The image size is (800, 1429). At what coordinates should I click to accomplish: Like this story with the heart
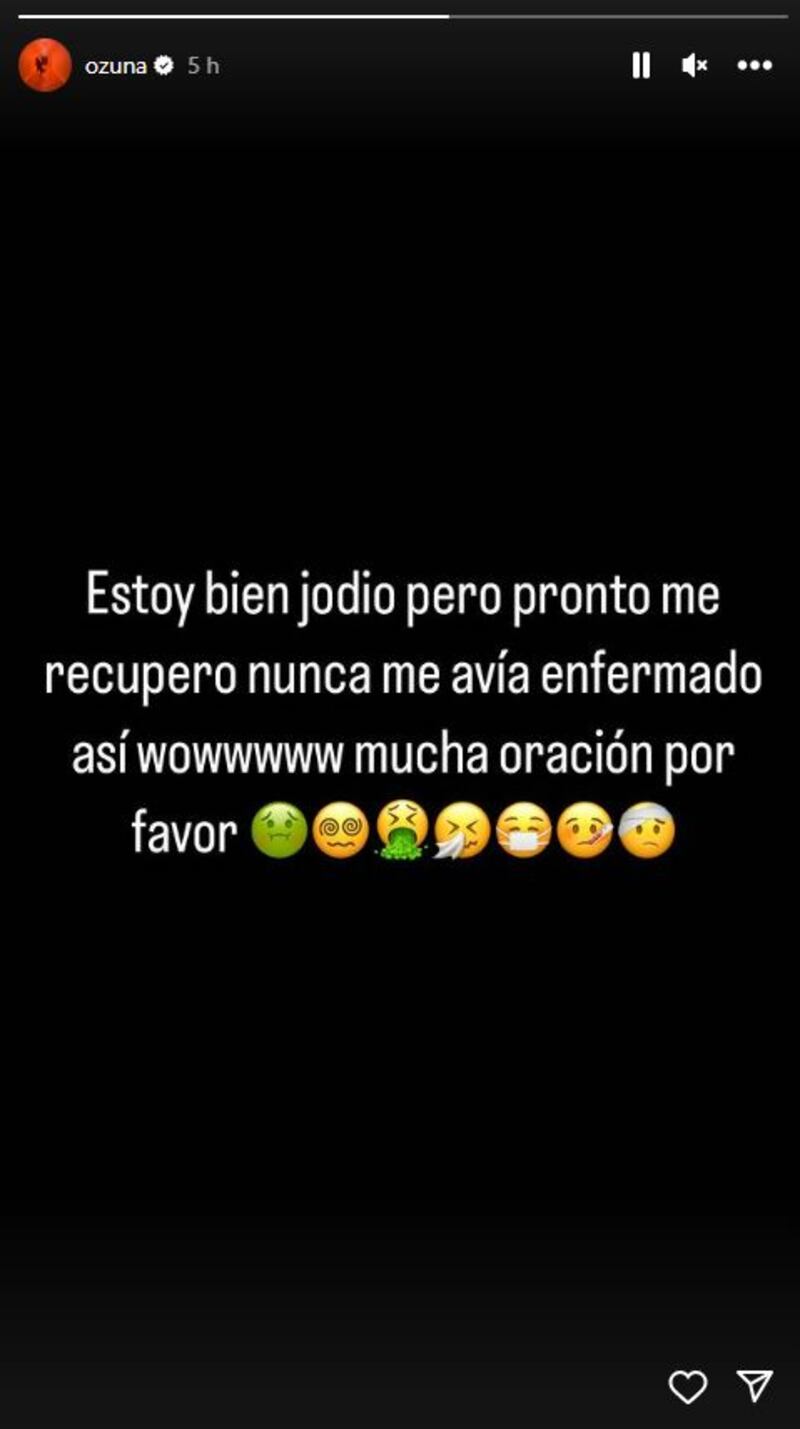point(687,1386)
